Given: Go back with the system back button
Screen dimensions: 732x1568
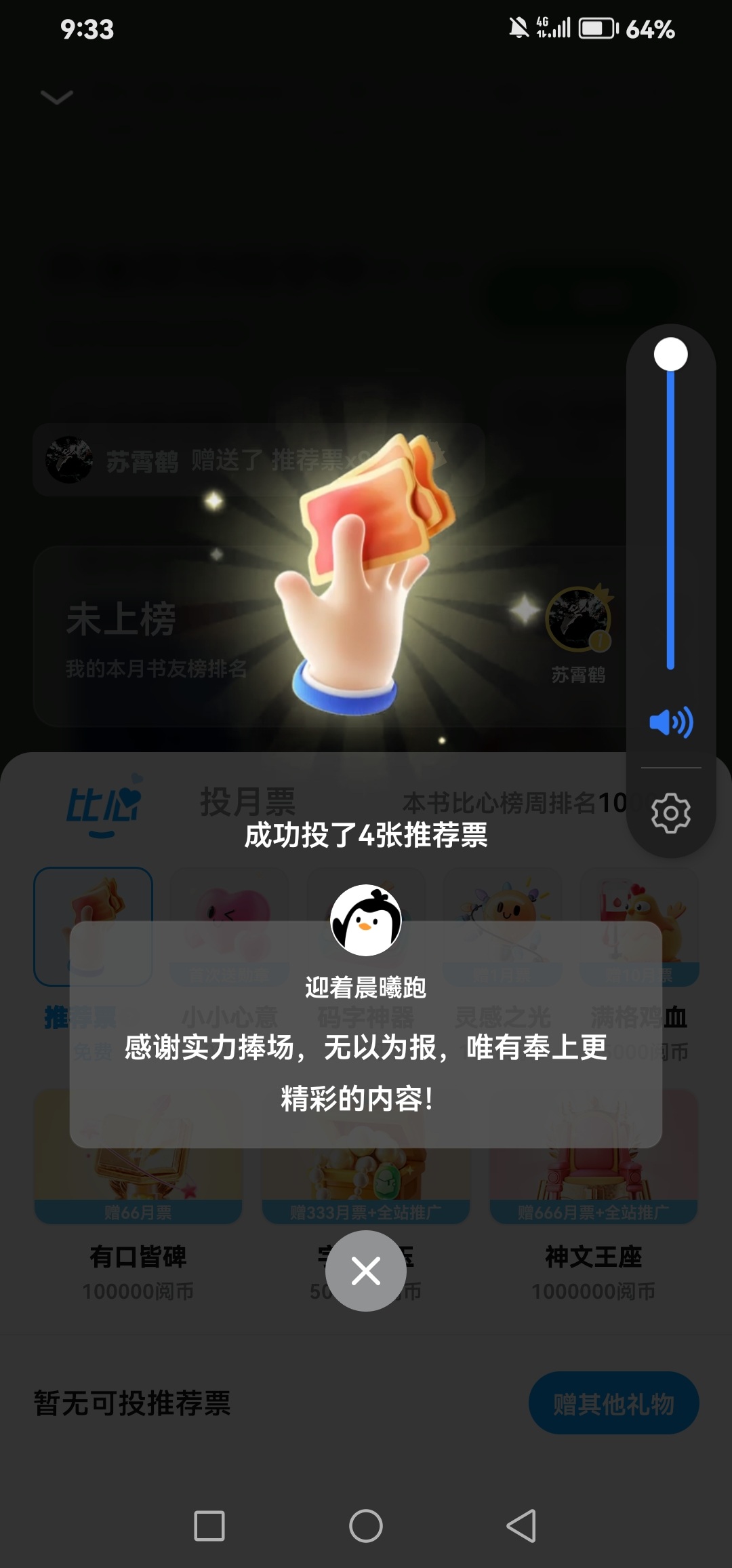Looking at the screenshot, I should [x=521, y=1526].
